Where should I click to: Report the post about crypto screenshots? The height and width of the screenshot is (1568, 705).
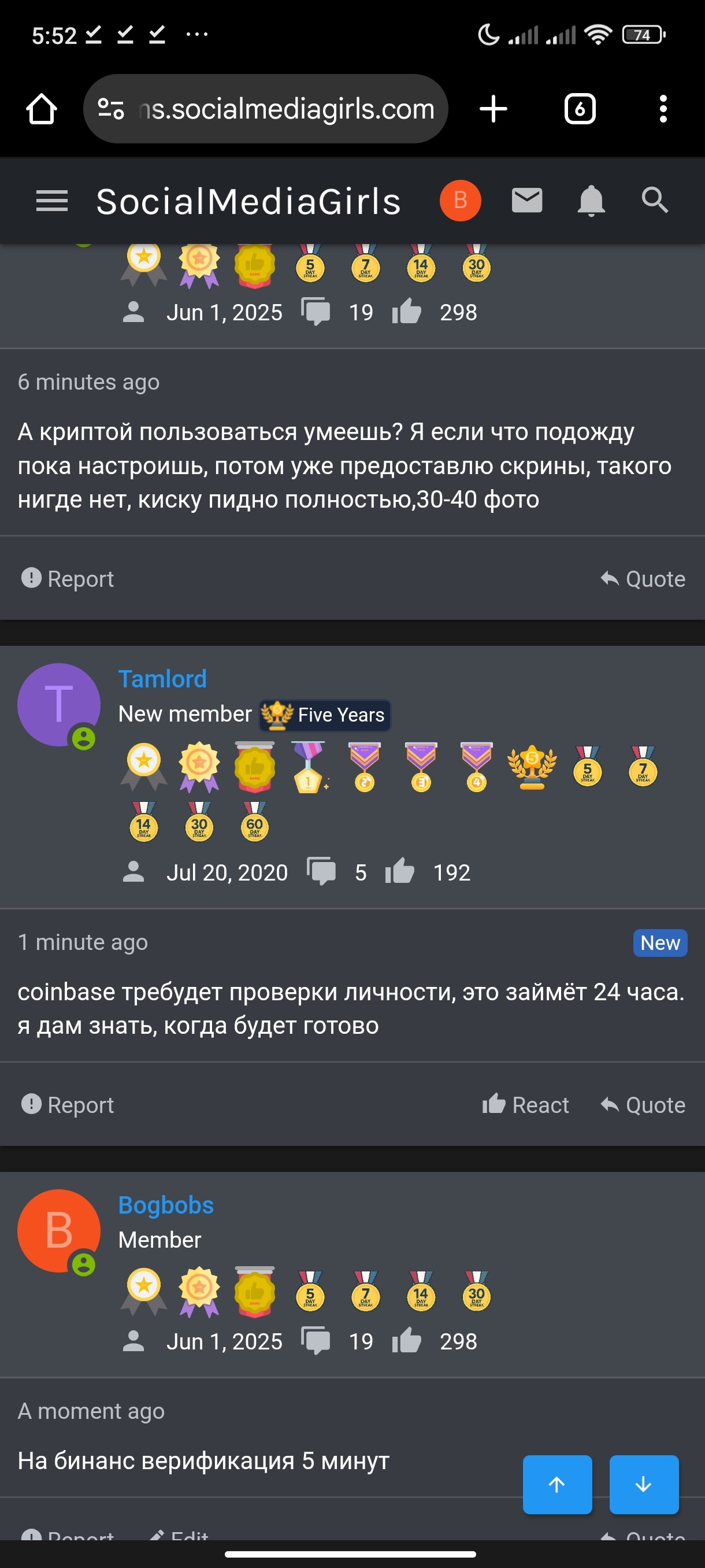point(68,578)
